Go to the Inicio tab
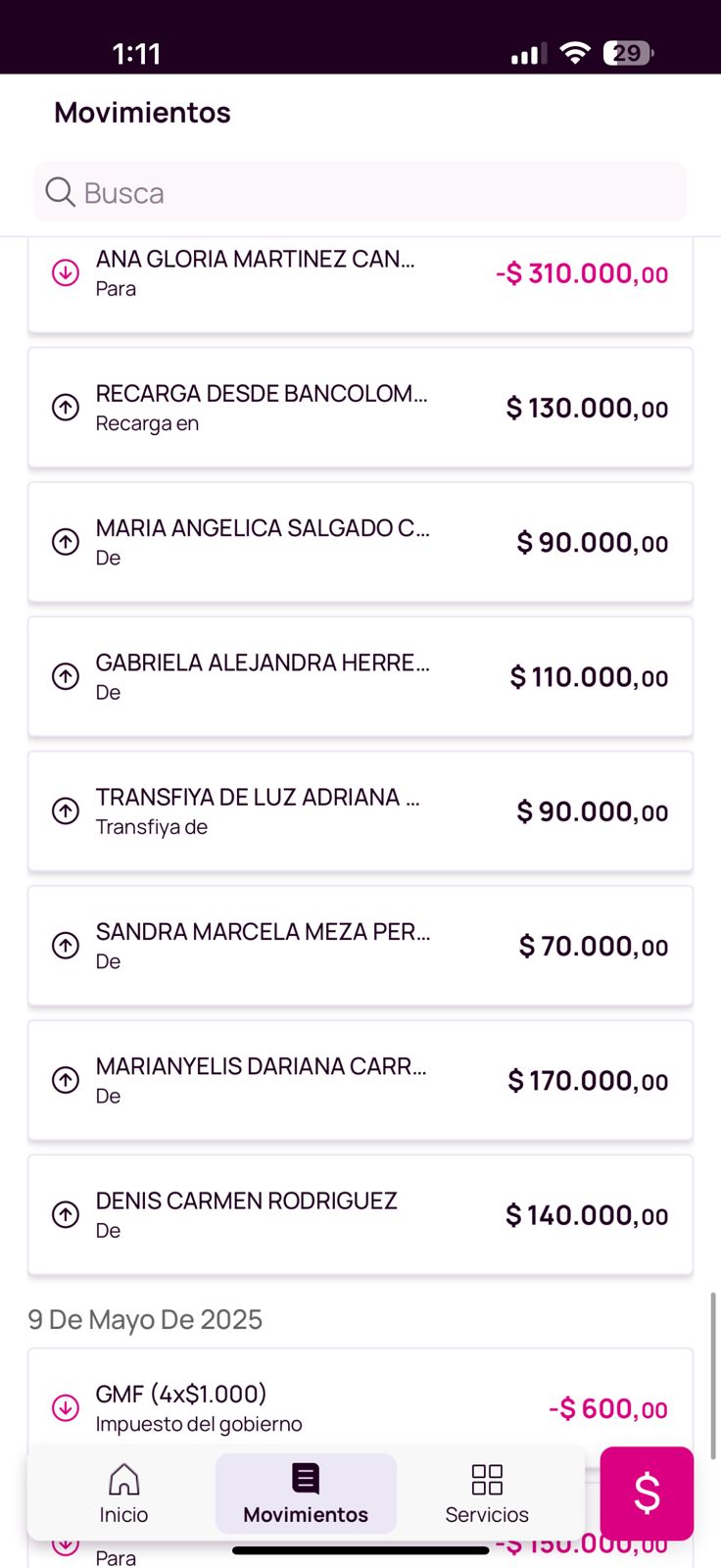Viewport: 721px width, 1568px height. (123, 1494)
